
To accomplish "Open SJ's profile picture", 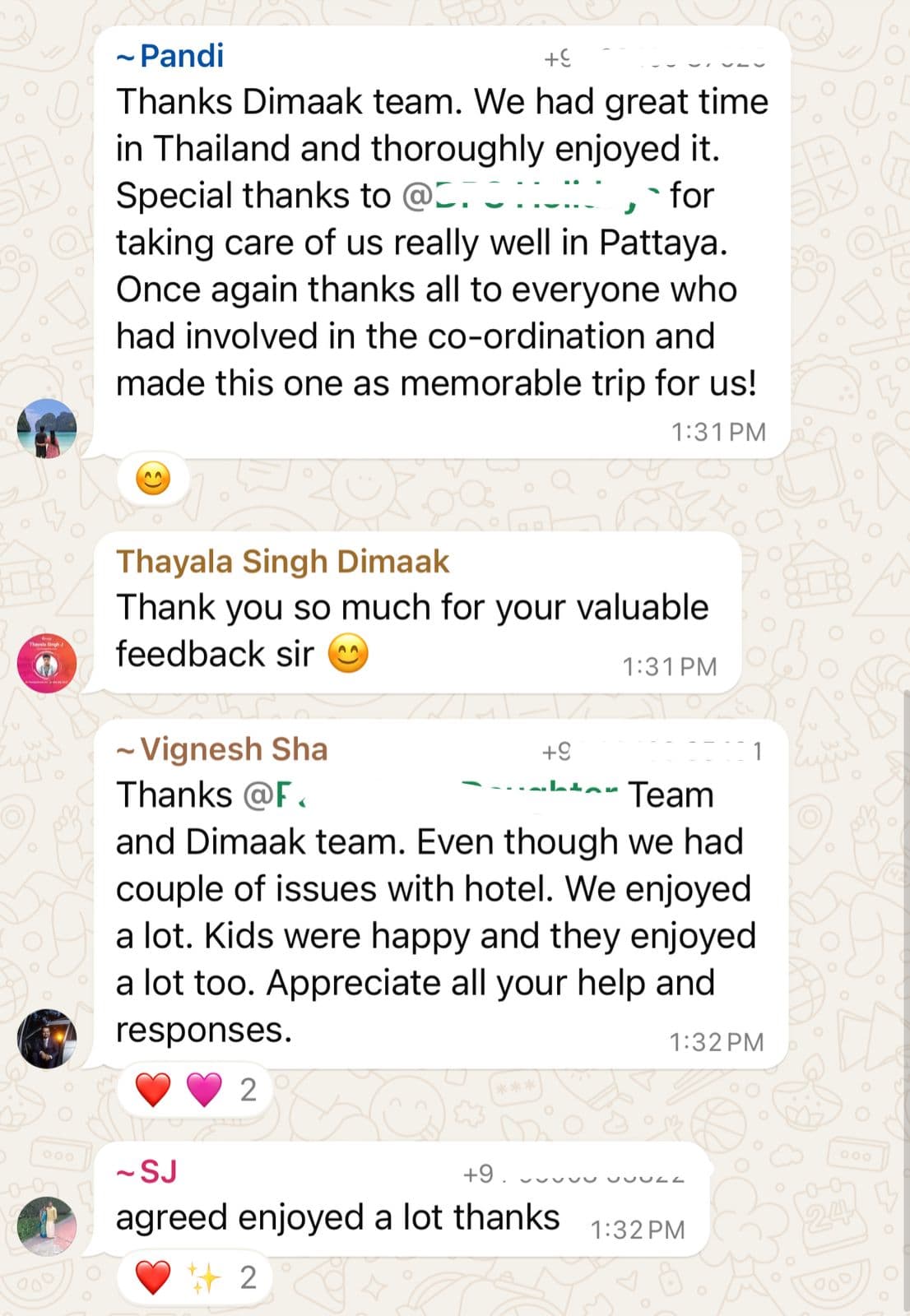I will (47, 1226).
